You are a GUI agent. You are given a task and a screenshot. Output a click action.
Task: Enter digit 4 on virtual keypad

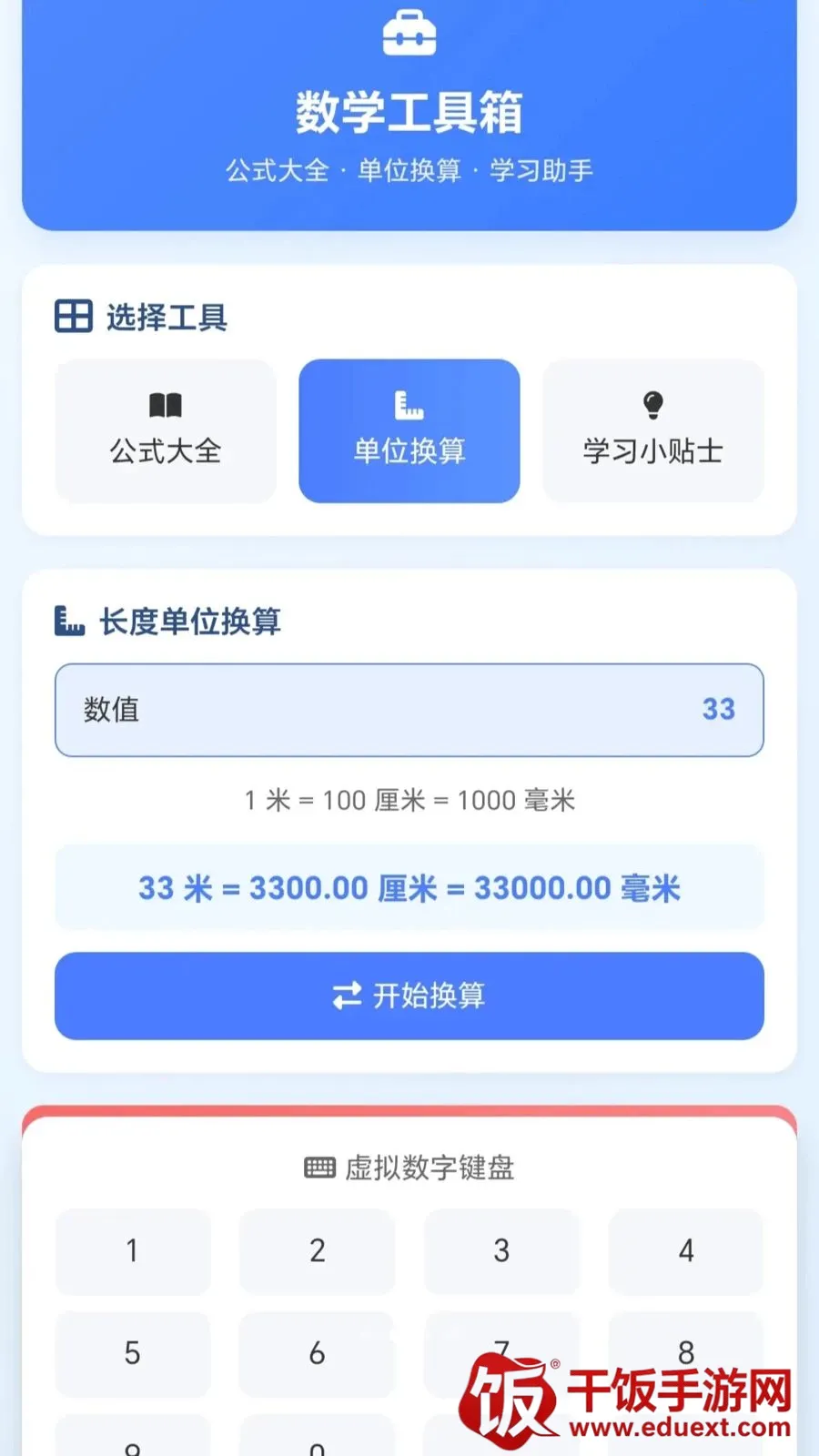(686, 1251)
